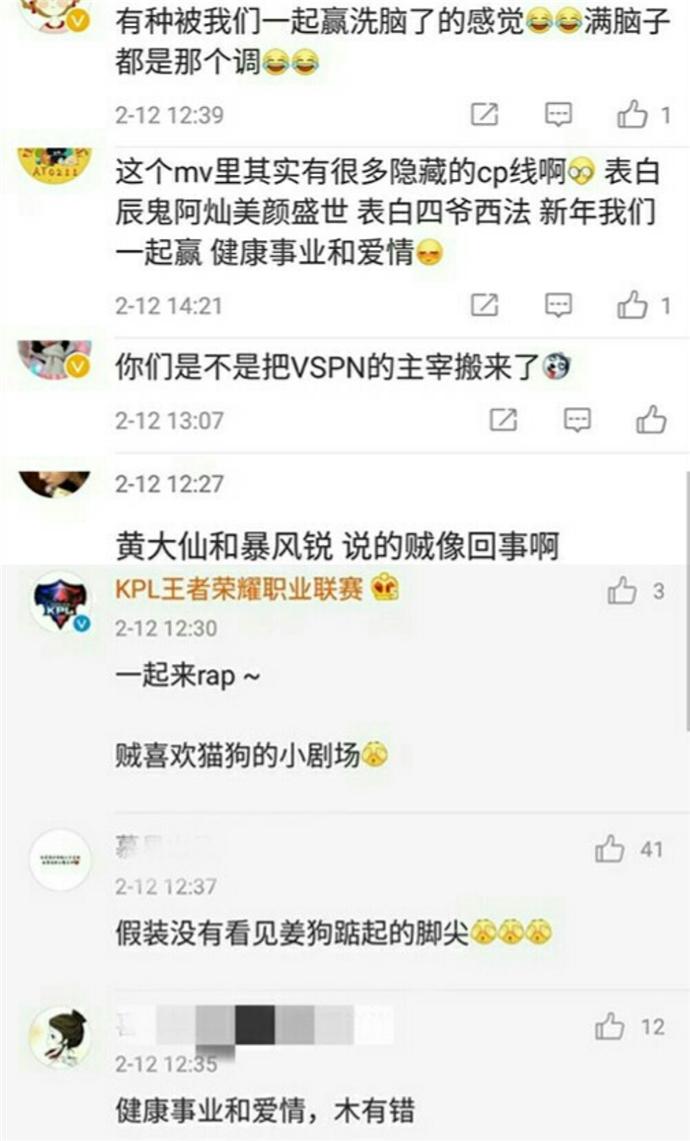Like the comment about 姜狗踮起的脚尖
The width and height of the screenshot is (690, 1141).
610,850
